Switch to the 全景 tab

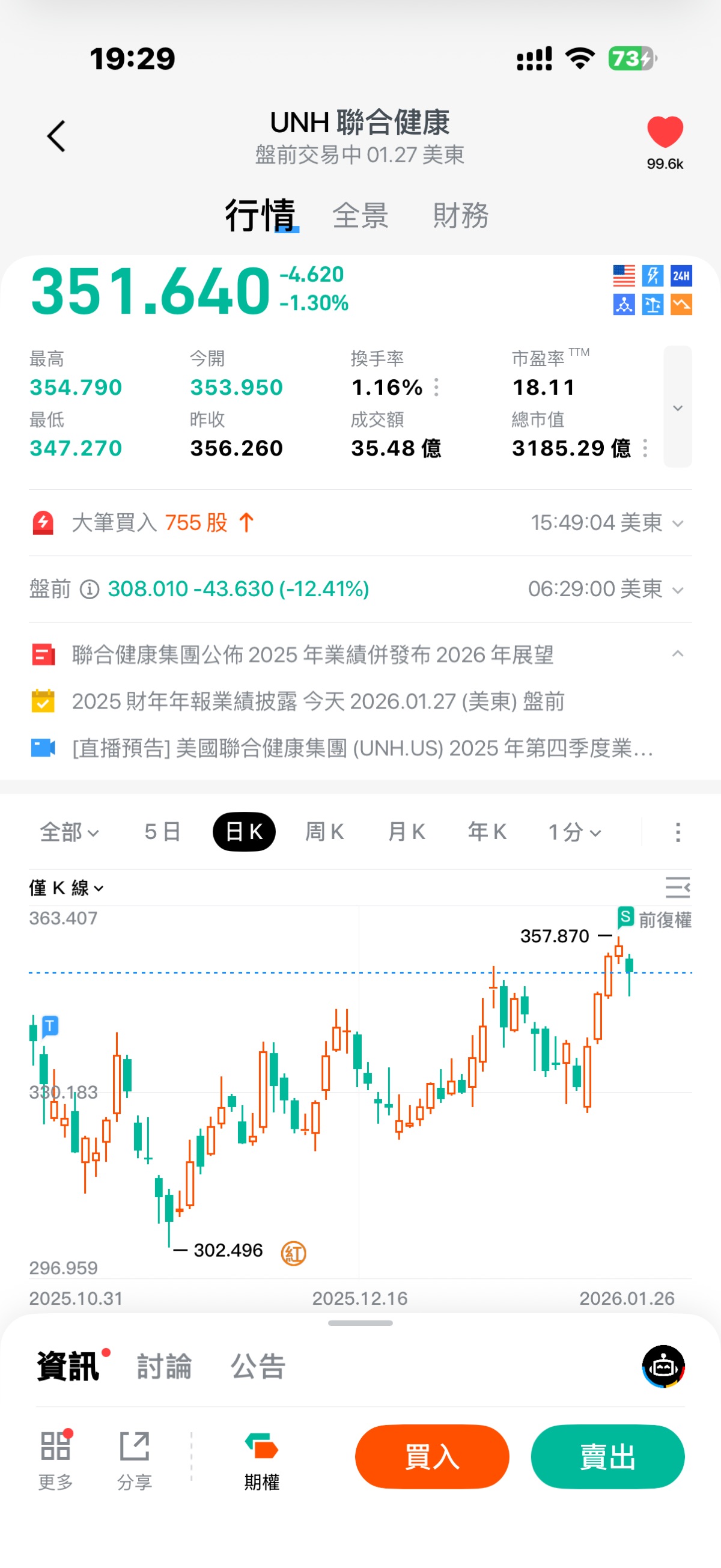point(360,216)
